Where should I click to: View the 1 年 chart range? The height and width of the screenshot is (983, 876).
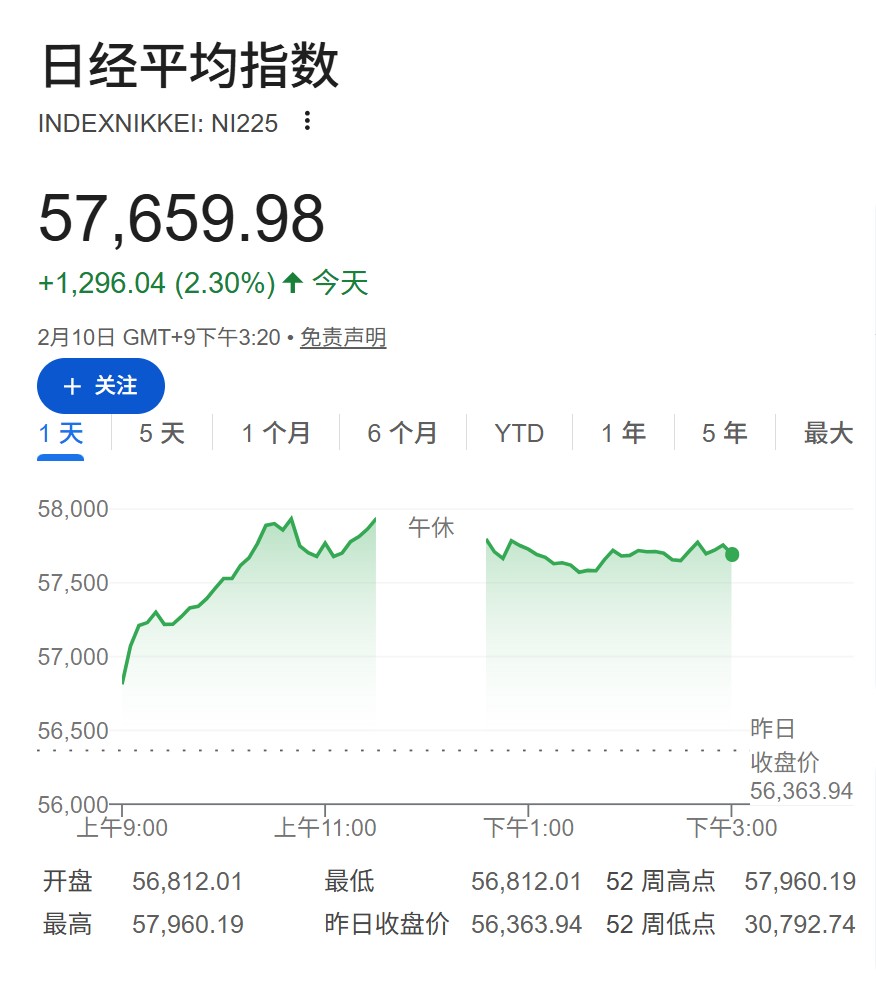pyautogui.click(x=623, y=434)
